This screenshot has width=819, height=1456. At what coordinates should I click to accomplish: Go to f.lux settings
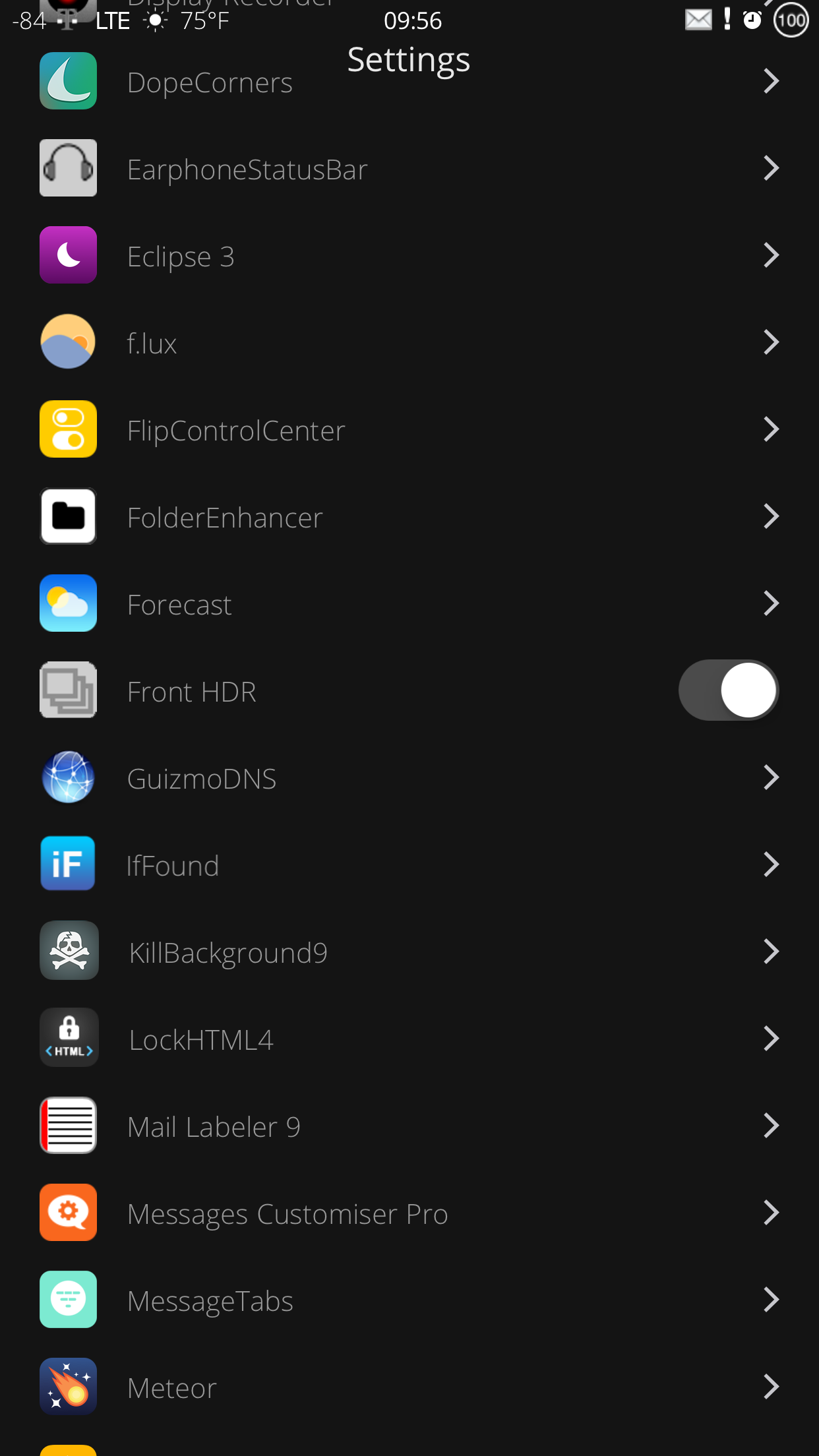pos(409,342)
